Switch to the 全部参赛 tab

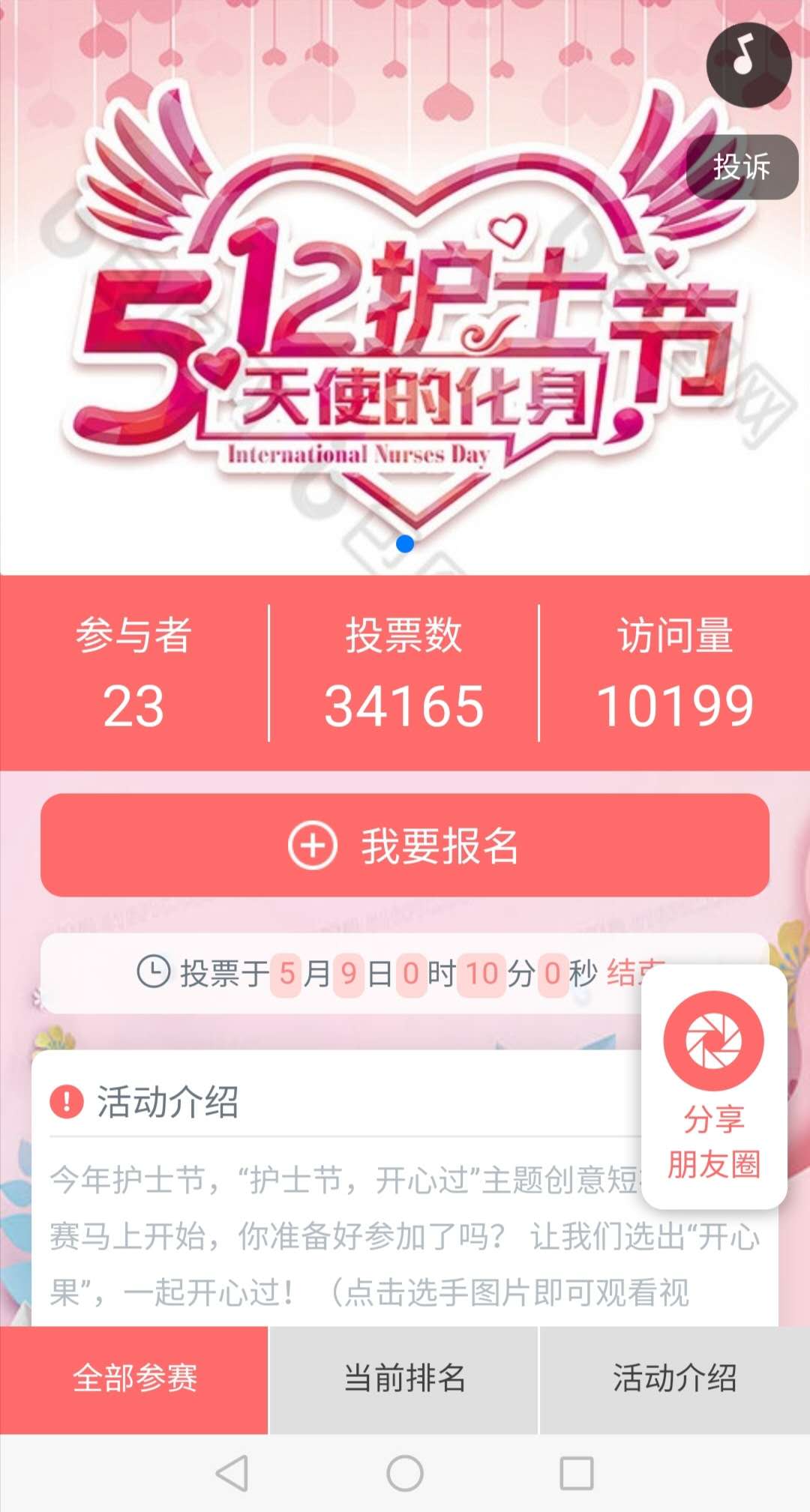pos(134,1379)
